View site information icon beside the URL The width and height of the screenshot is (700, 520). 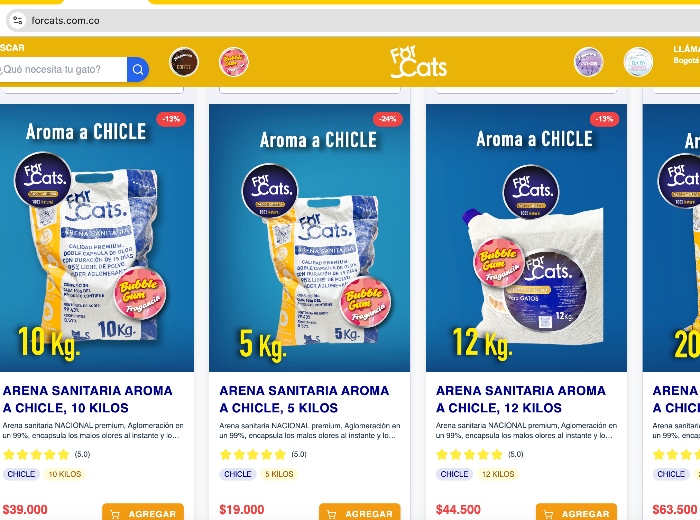[x=17, y=20]
